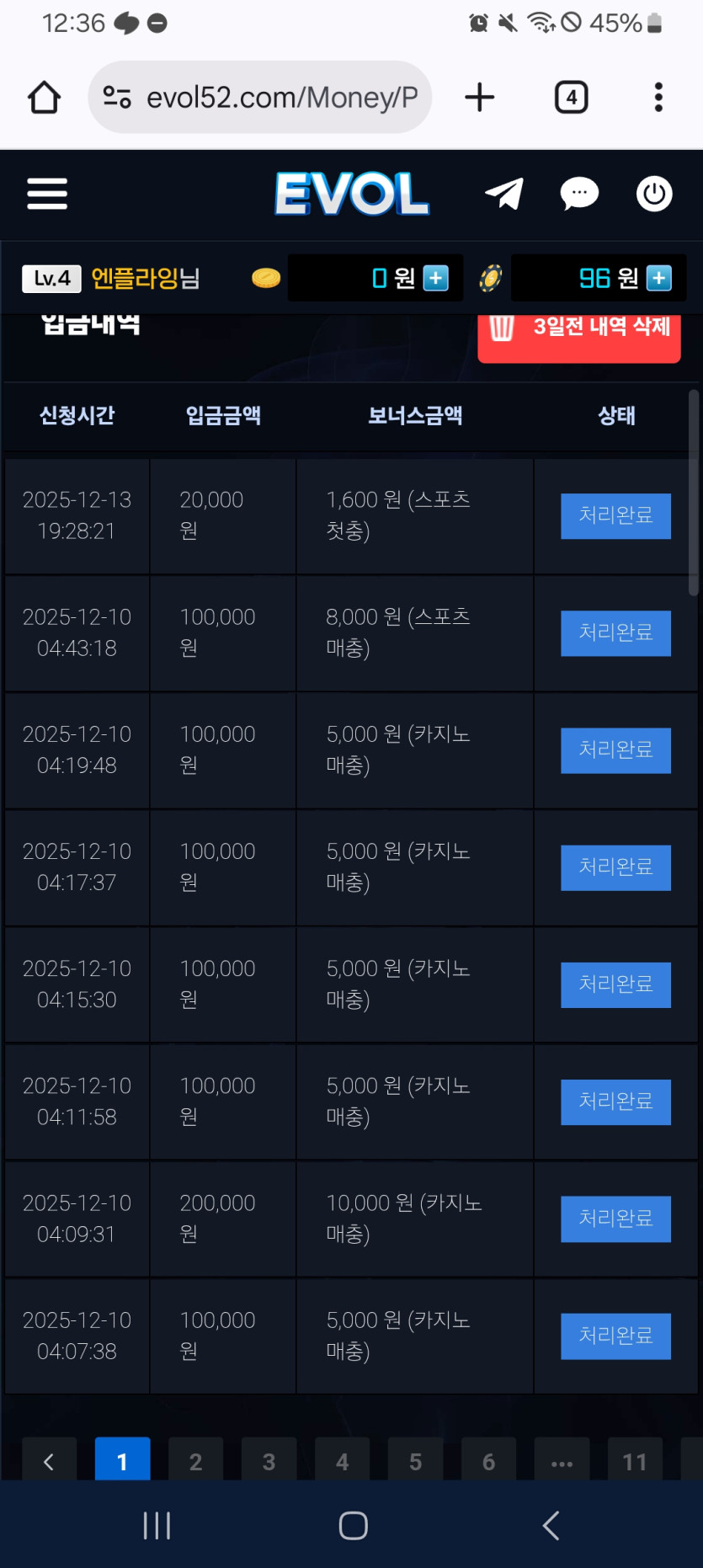
Task: Open the browser overflow menu
Action: (658, 97)
